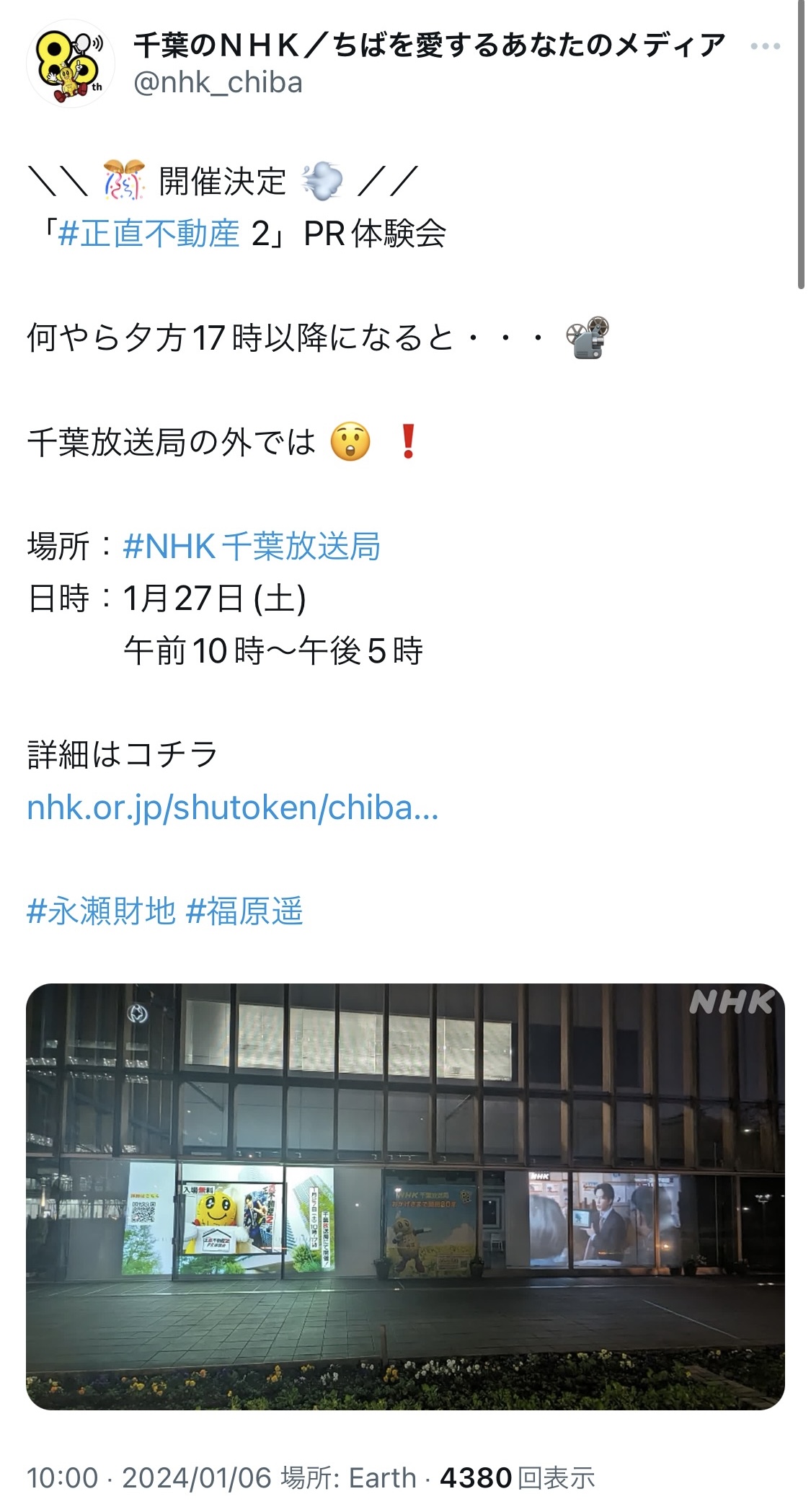View the attached building photo
This screenshot has width=811, height=1512.
405,1196
